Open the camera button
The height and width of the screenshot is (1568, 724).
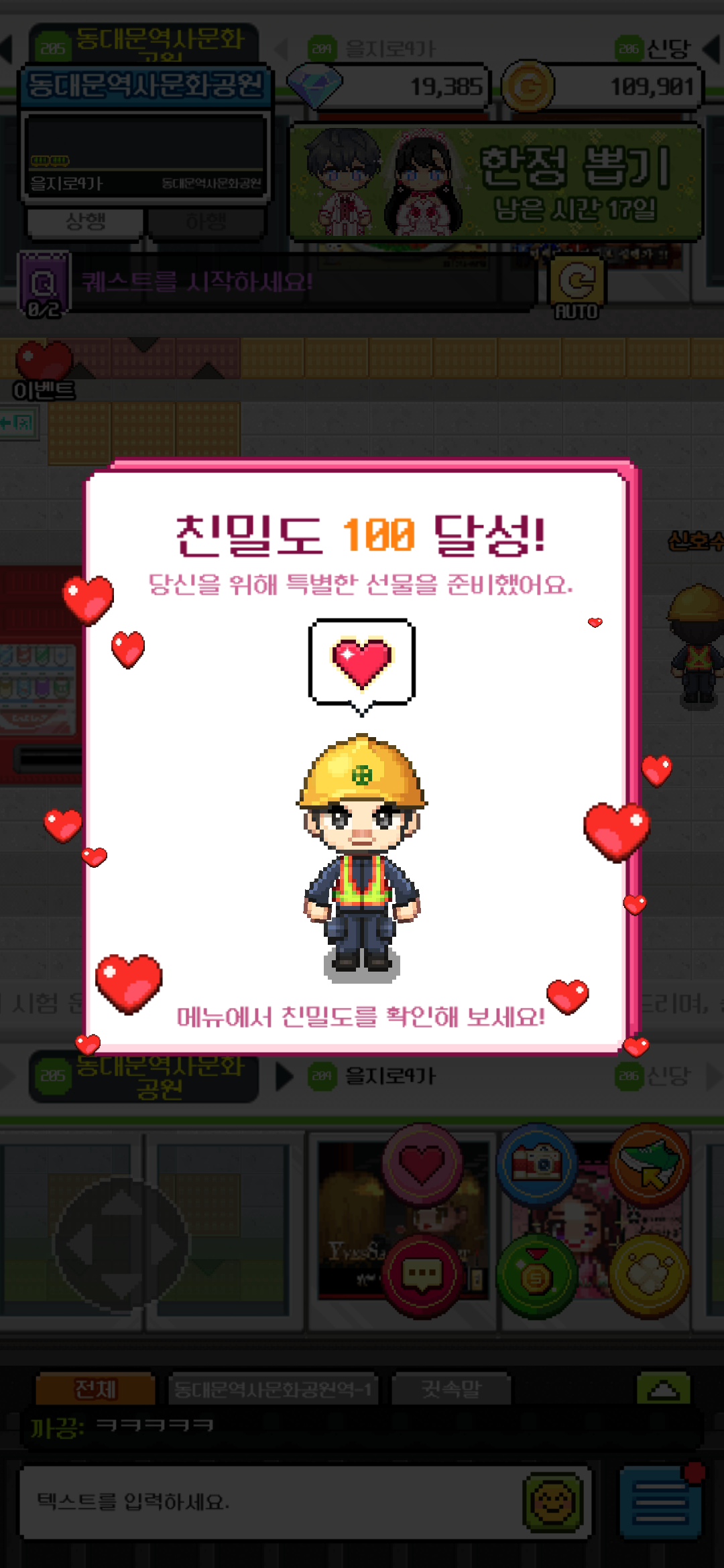(536, 1165)
